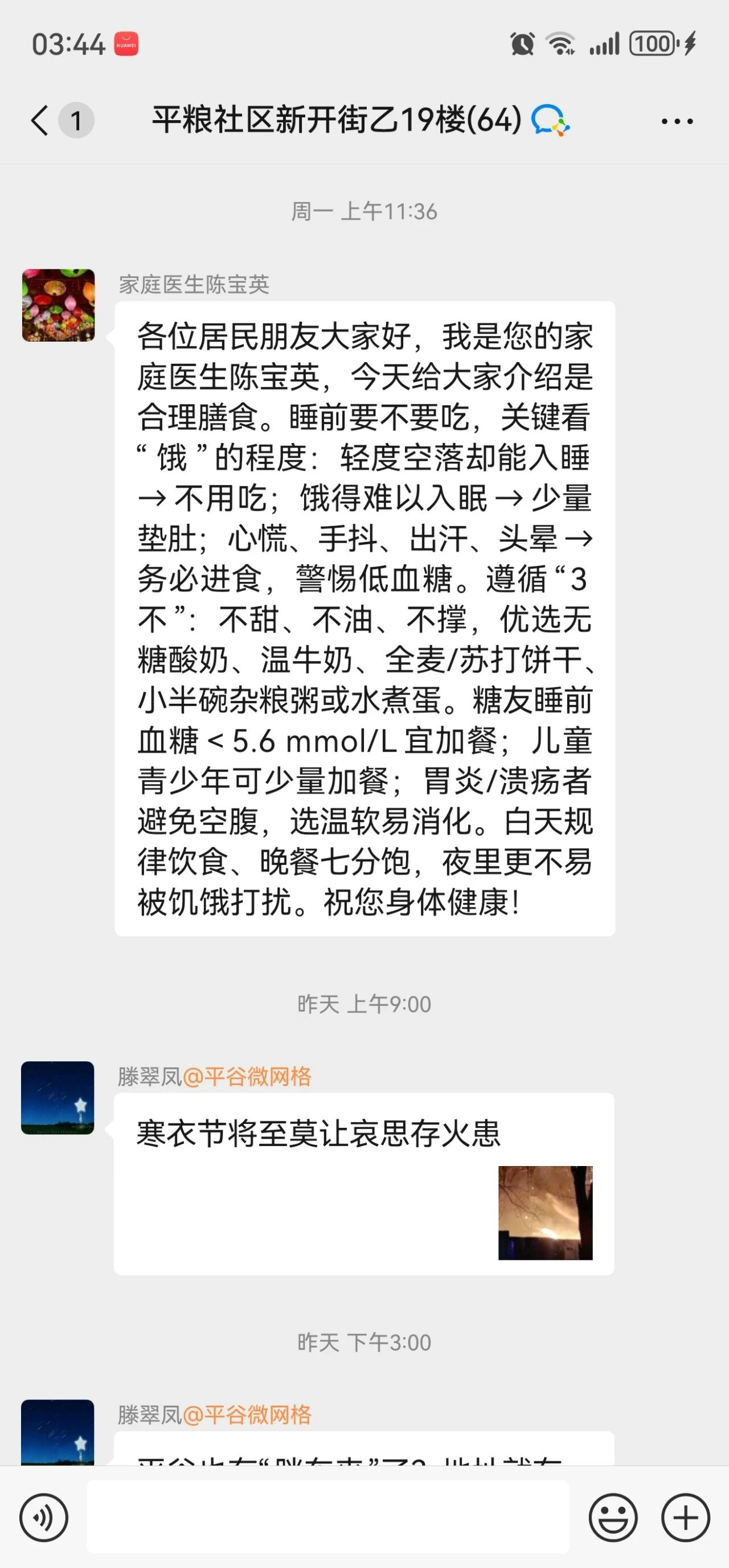Open the emoji picker
The image size is (729, 1568).
(613, 1517)
